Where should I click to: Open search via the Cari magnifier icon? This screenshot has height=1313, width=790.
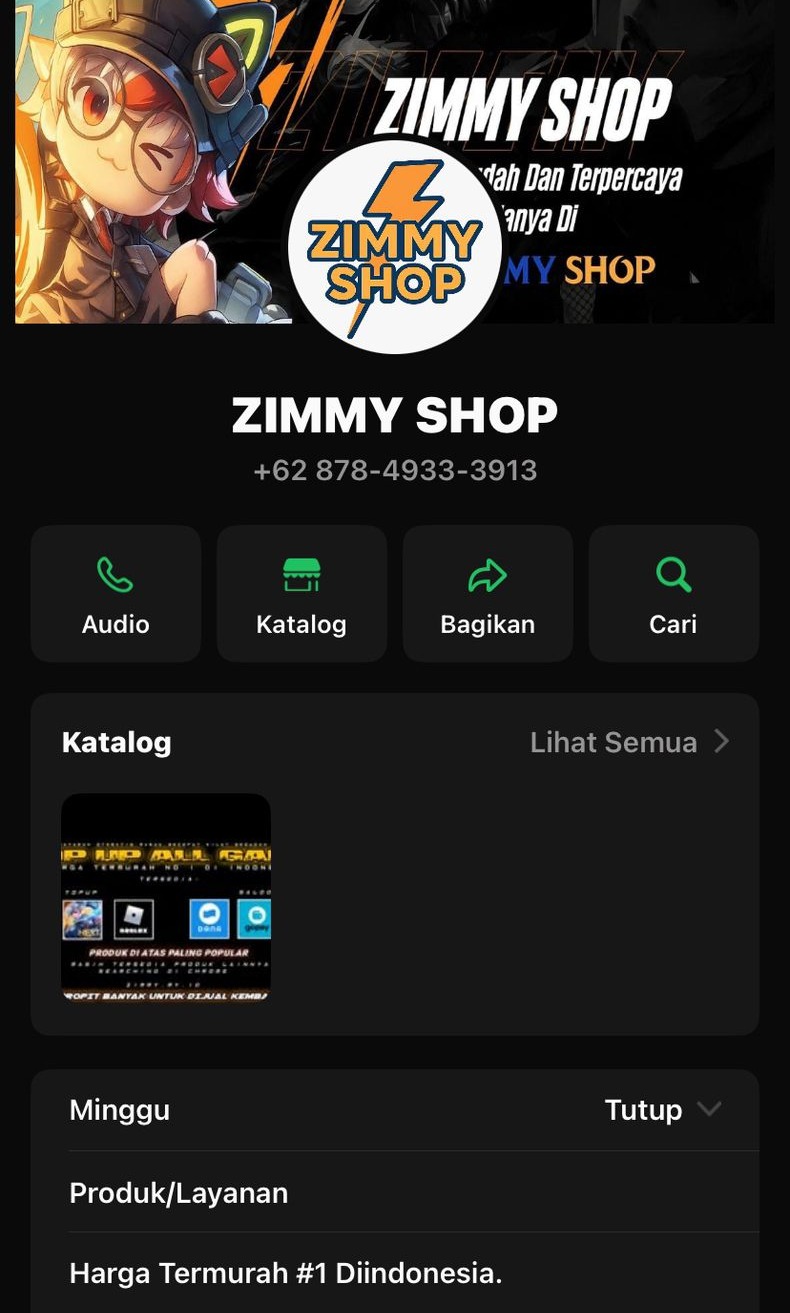pos(673,574)
